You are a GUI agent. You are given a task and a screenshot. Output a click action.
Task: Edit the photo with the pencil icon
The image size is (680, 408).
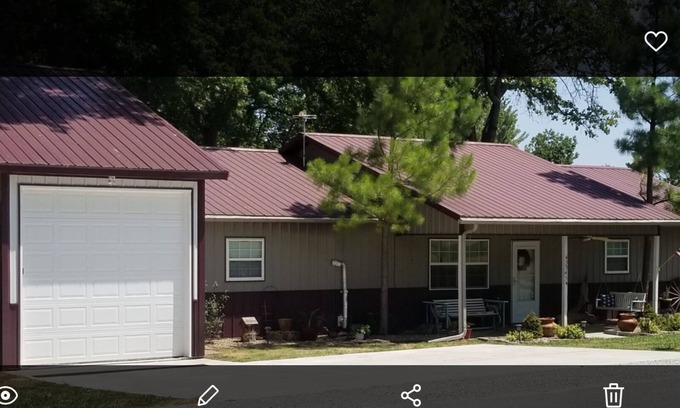(x=208, y=395)
